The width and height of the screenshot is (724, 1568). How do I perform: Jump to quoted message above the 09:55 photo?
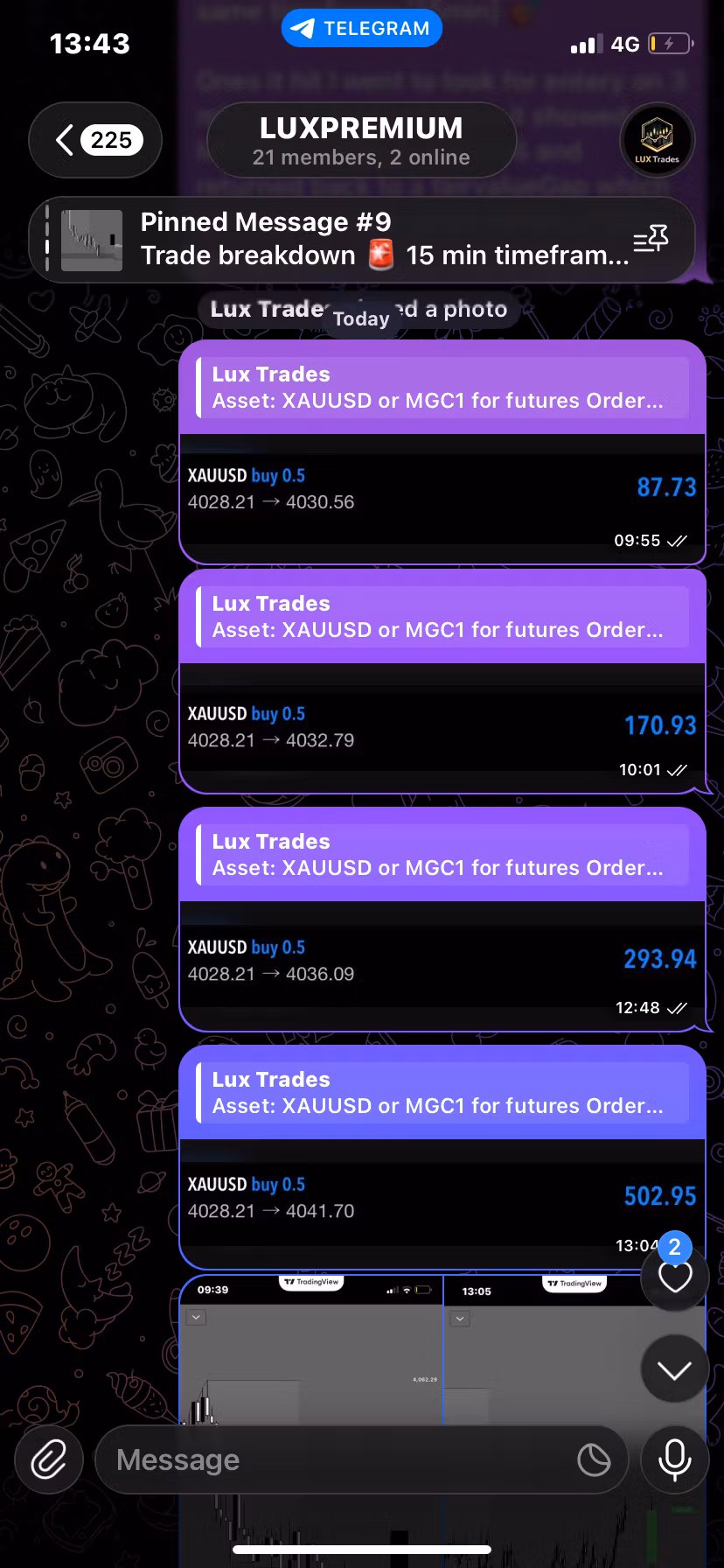(x=442, y=388)
